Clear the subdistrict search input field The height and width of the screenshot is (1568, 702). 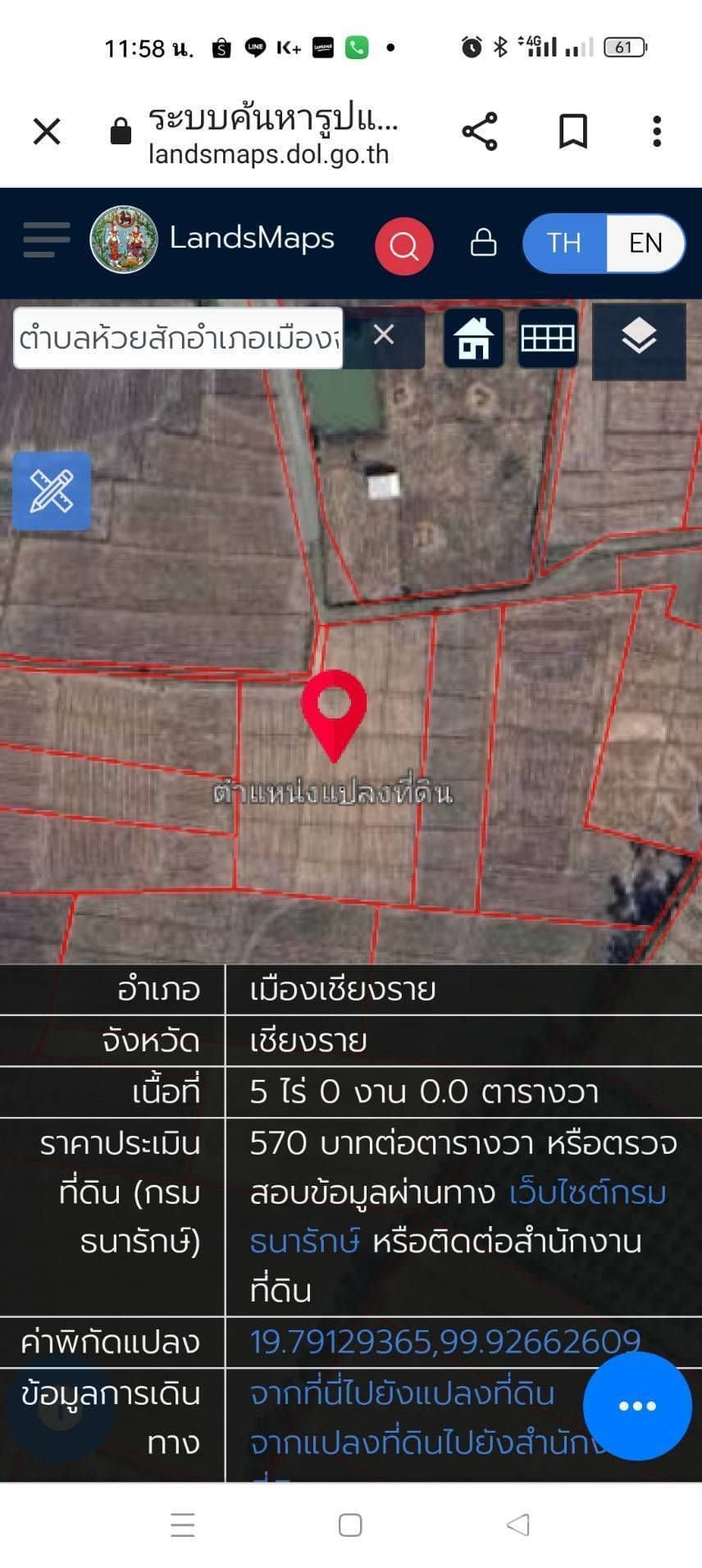[x=382, y=335]
